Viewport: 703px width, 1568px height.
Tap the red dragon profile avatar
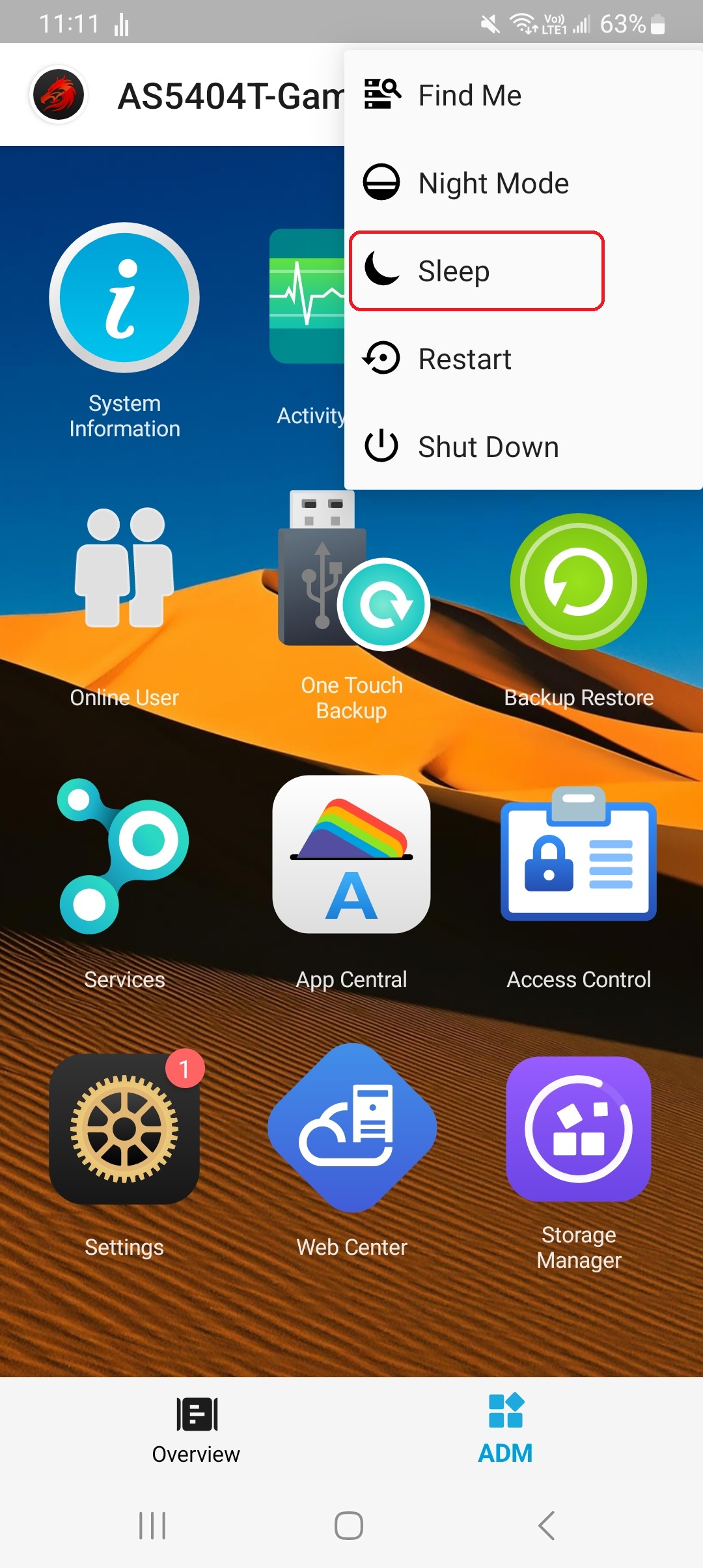(x=59, y=95)
